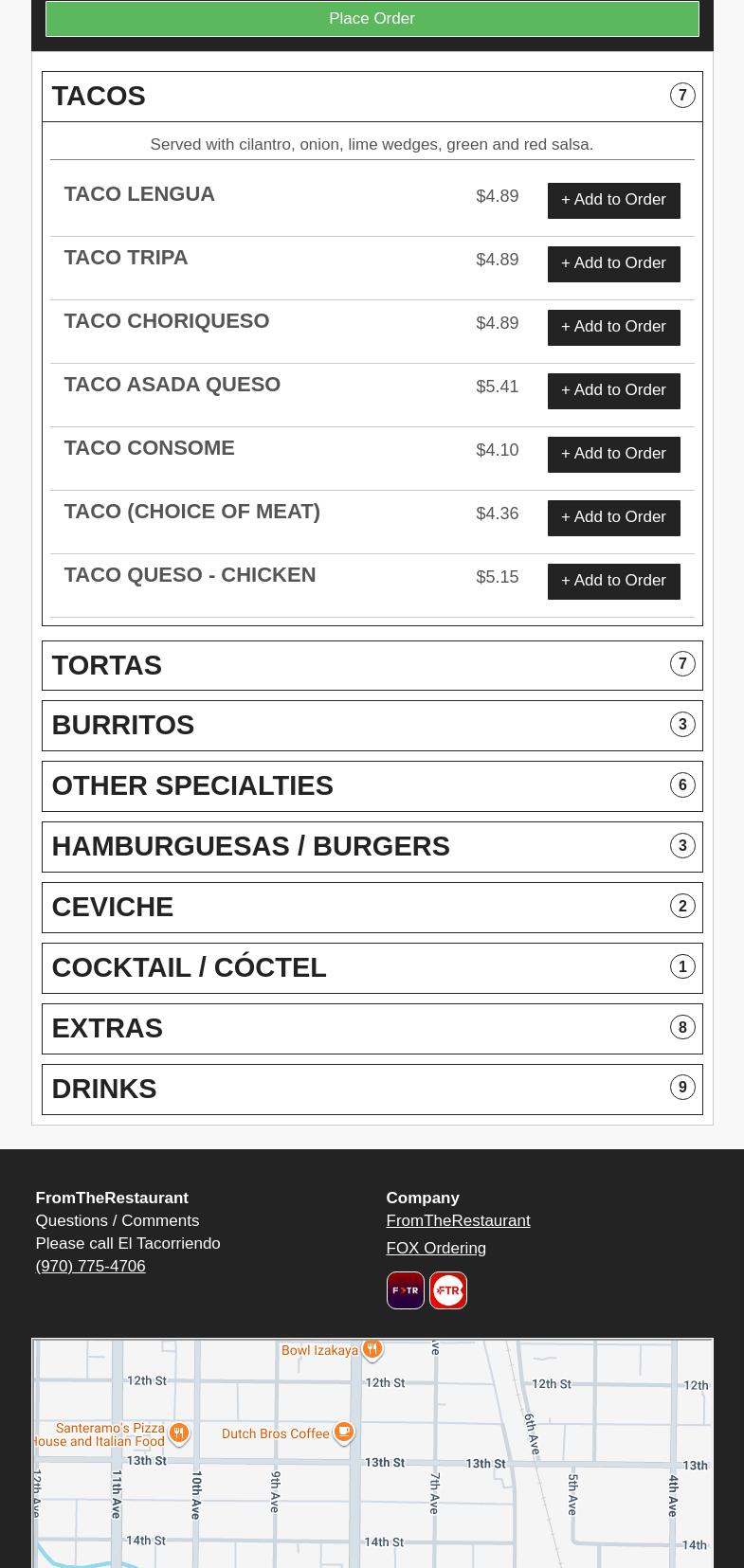Tap the Place Order button
Screen dimensions: 744x1568
point(372,19)
